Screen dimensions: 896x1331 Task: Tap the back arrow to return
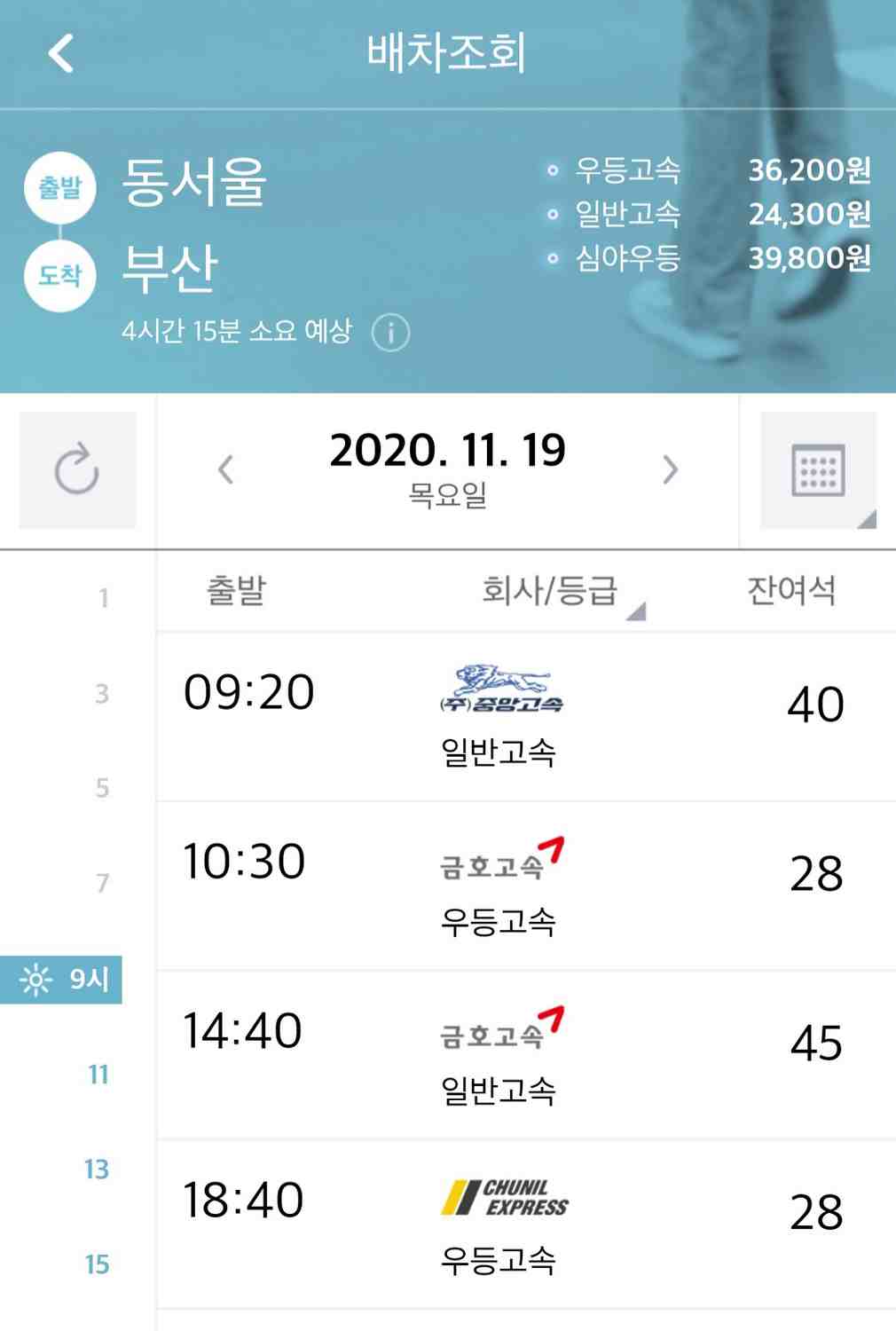click(59, 53)
